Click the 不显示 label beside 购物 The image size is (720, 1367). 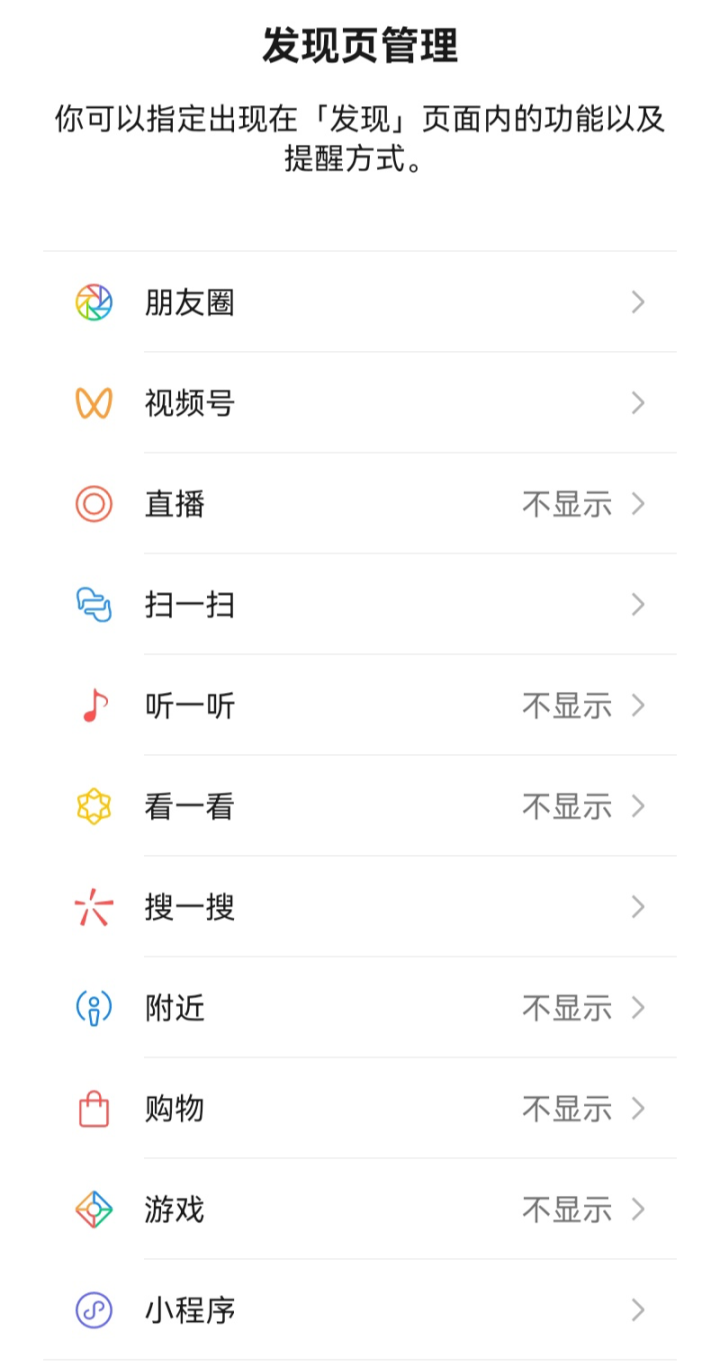pos(566,1109)
